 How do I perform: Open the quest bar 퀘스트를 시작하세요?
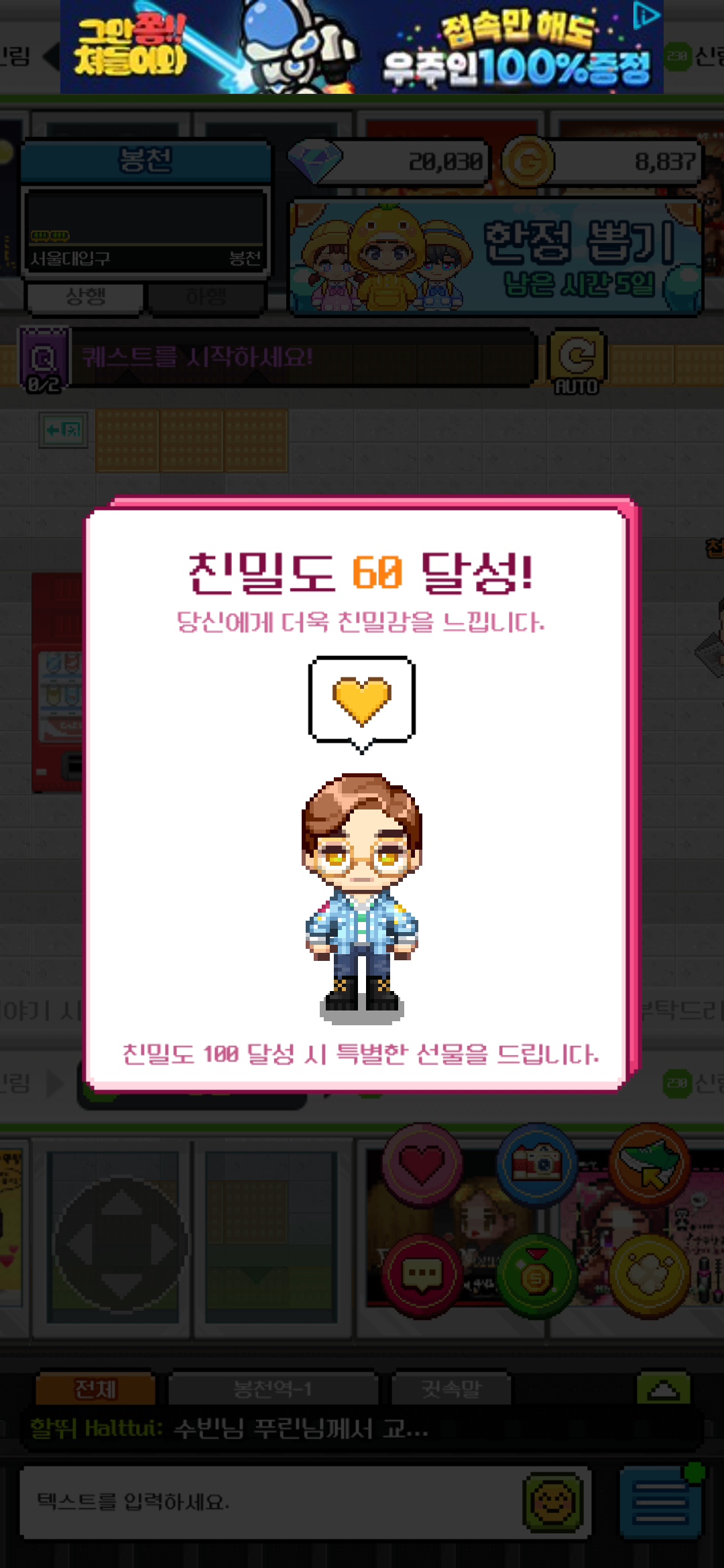pyautogui.click(x=302, y=357)
